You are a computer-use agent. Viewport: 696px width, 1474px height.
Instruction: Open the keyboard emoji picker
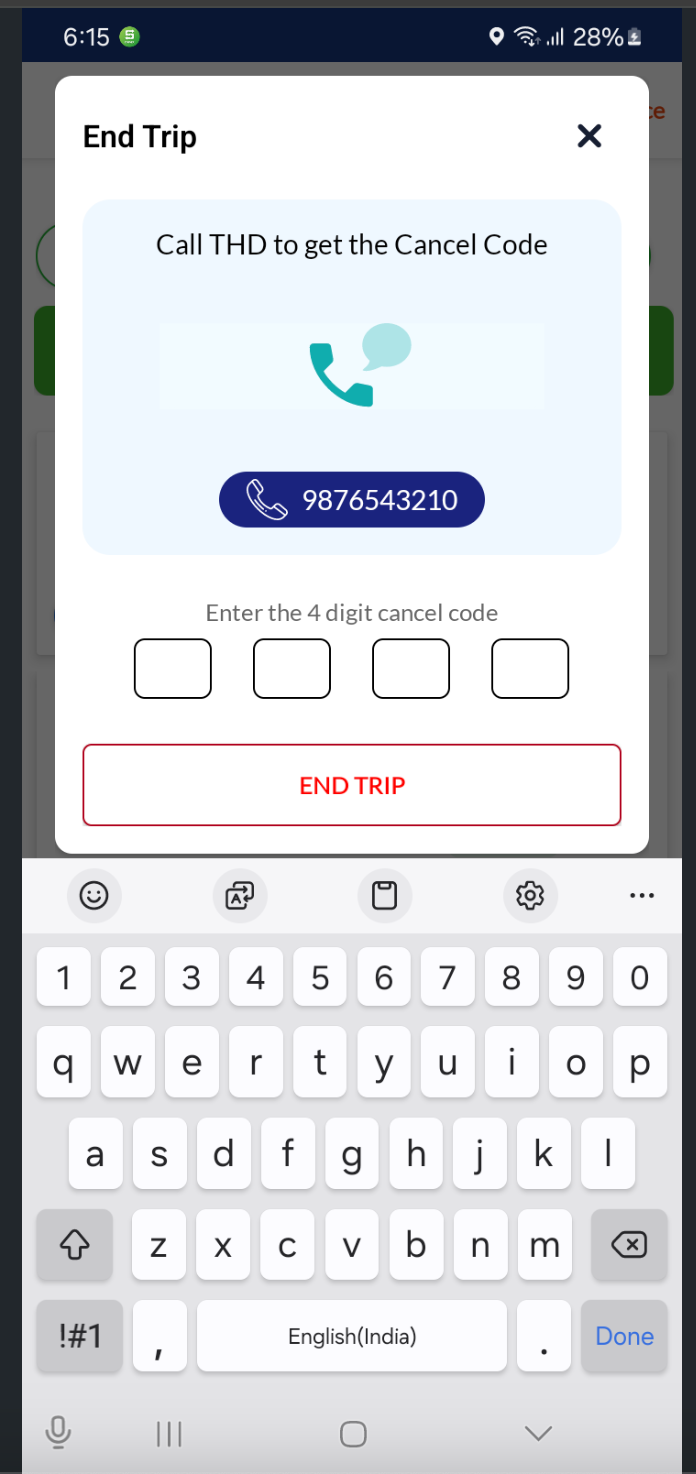pyautogui.click(x=94, y=895)
